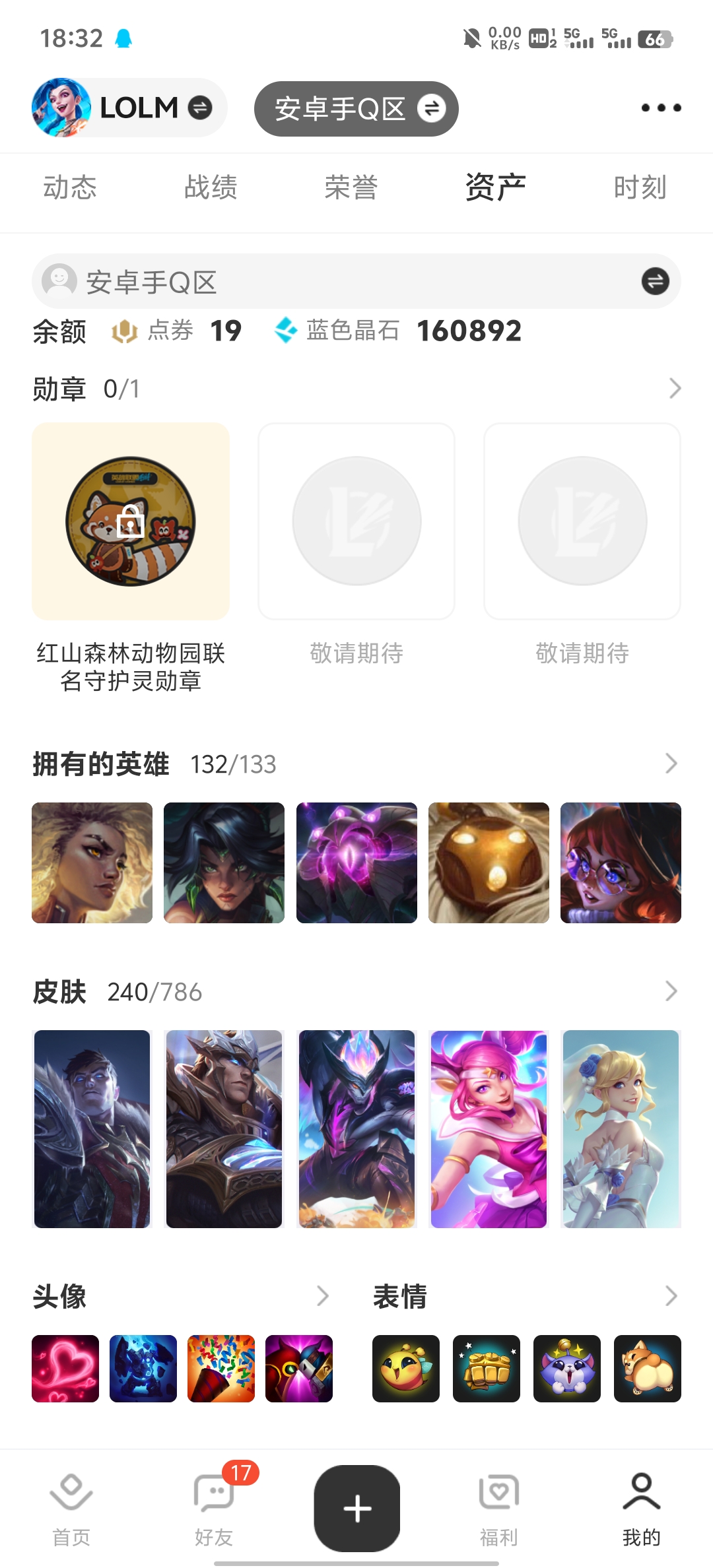Open the 红山森林动物园联名守护灵勋章 card
This screenshot has width=713, height=1568.
131,521
